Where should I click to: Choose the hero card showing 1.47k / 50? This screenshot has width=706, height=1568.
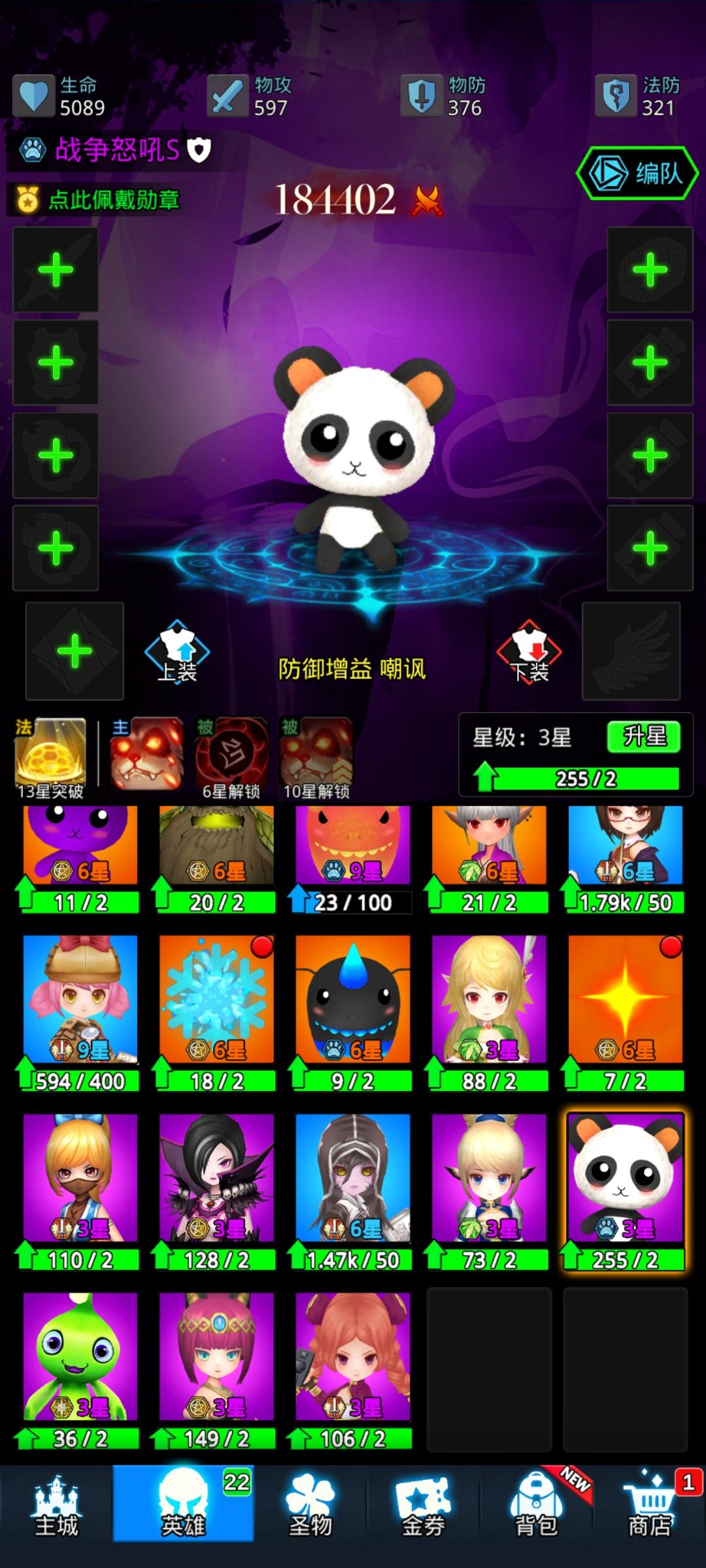coord(353,1178)
